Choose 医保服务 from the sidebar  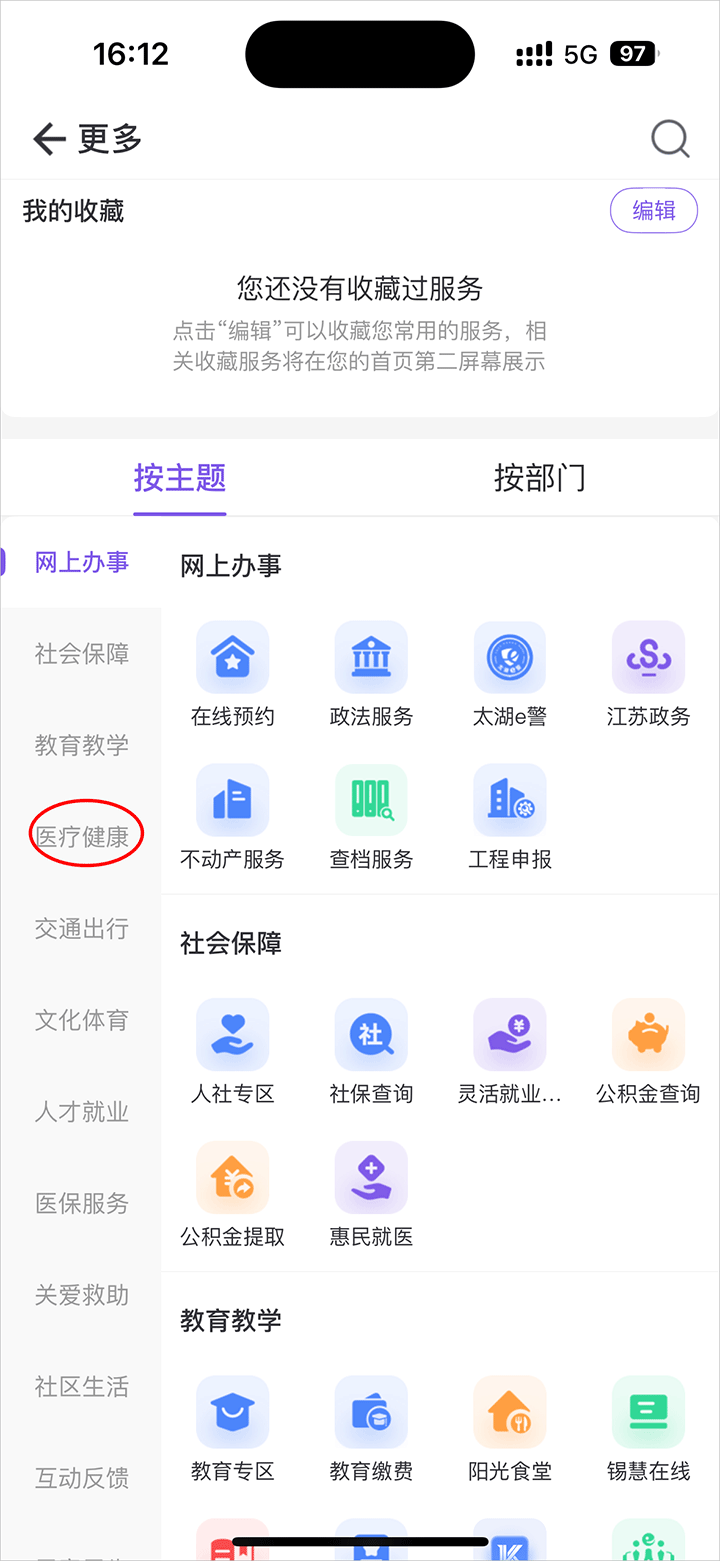click(x=82, y=1203)
